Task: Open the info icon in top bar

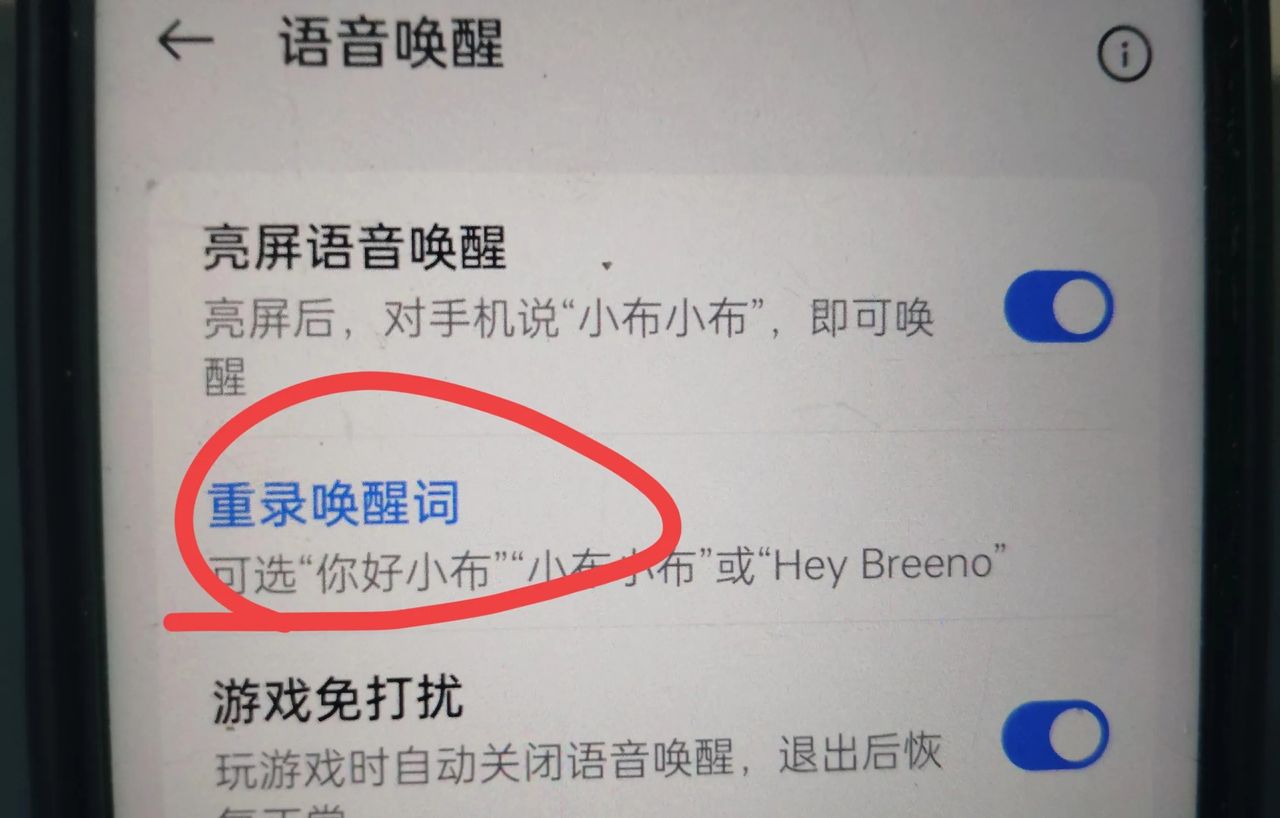Action: (1124, 56)
